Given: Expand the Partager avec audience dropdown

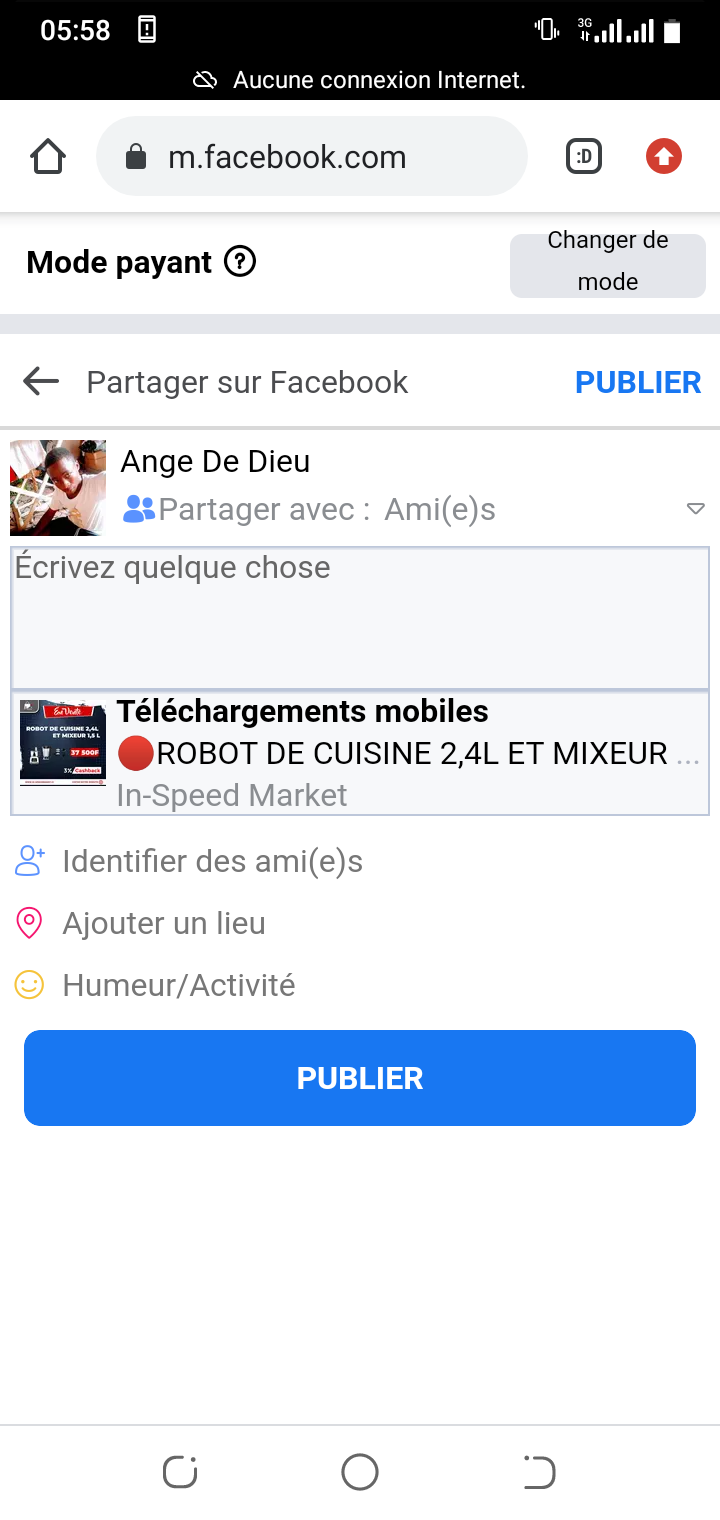Looking at the screenshot, I should [x=696, y=509].
